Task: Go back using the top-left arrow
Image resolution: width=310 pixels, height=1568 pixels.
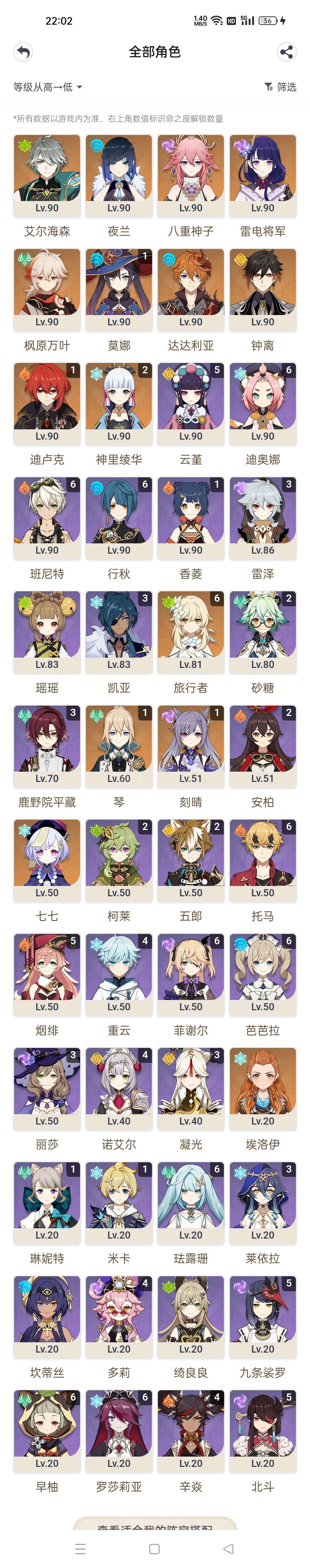Action: (x=23, y=52)
